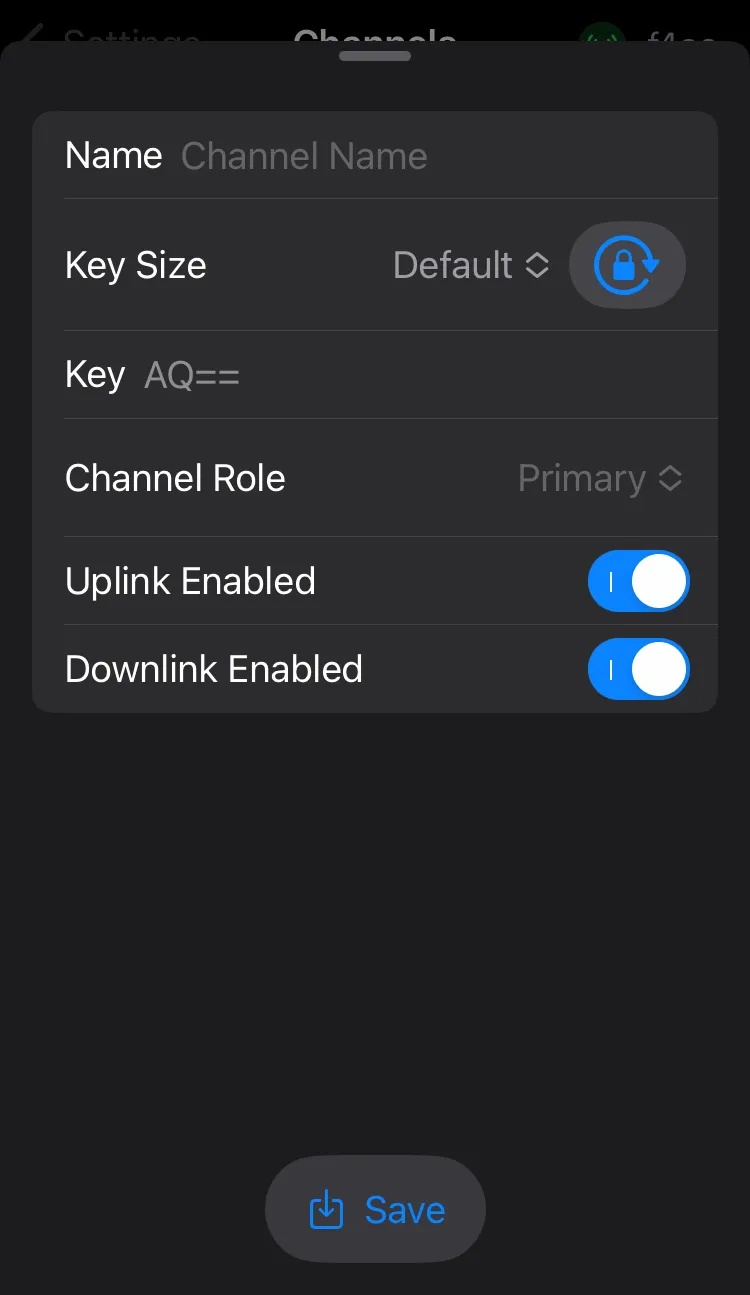This screenshot has width=750, height=1295.
Task: Open the Key Size dropdown
Action: coord(471,265)
